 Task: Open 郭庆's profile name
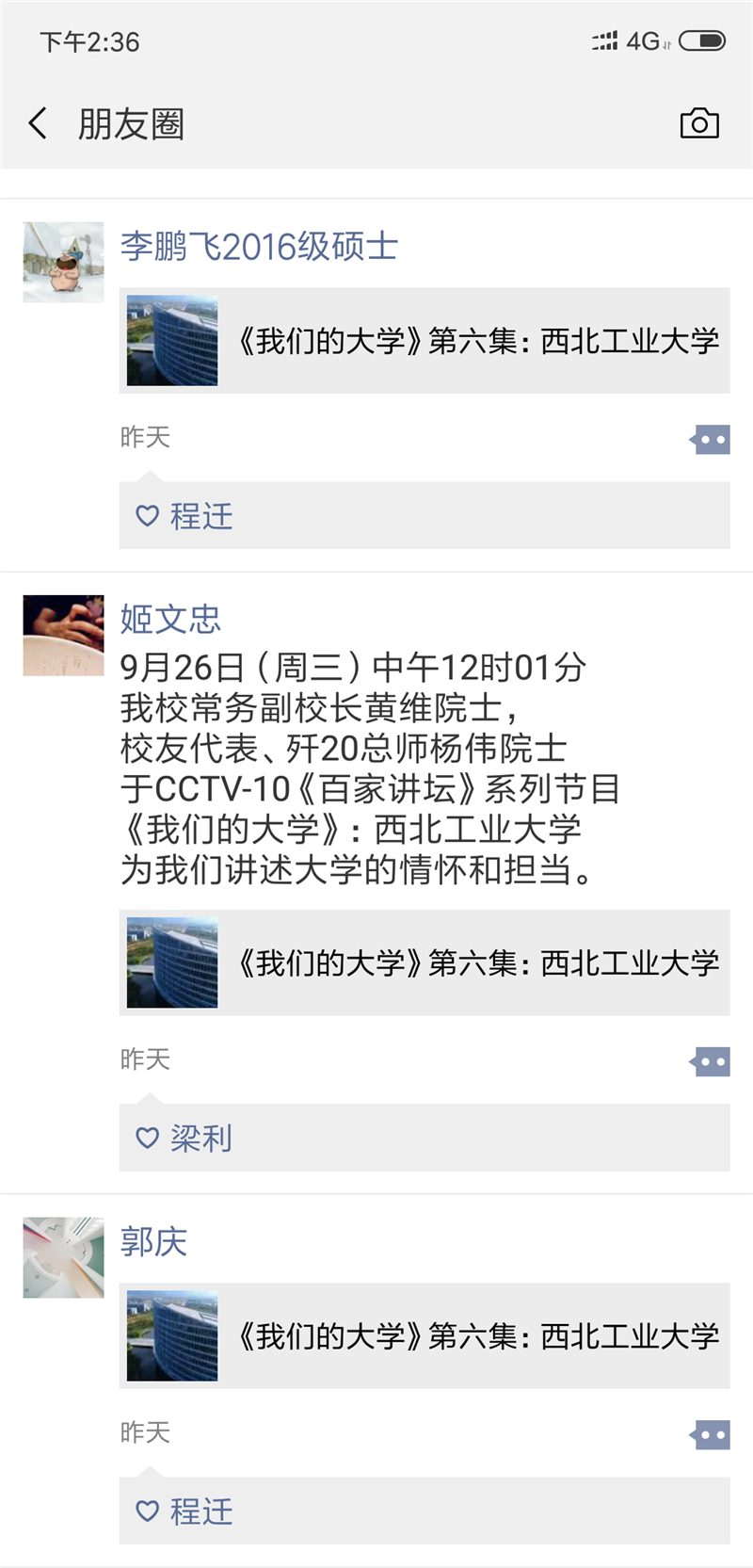pos(153,1242)
